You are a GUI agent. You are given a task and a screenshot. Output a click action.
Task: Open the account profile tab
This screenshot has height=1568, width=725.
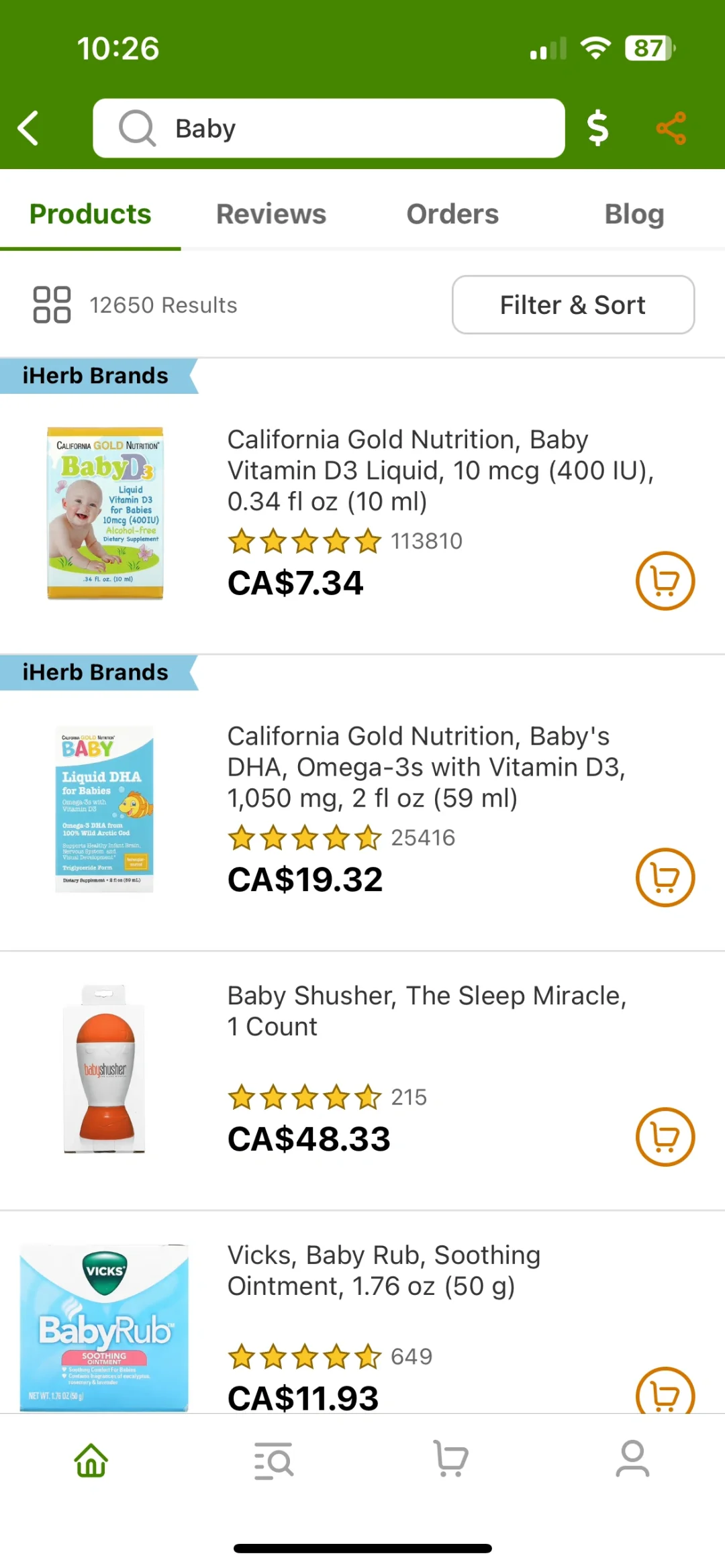pyautogui.click(x=632, y=1460)
